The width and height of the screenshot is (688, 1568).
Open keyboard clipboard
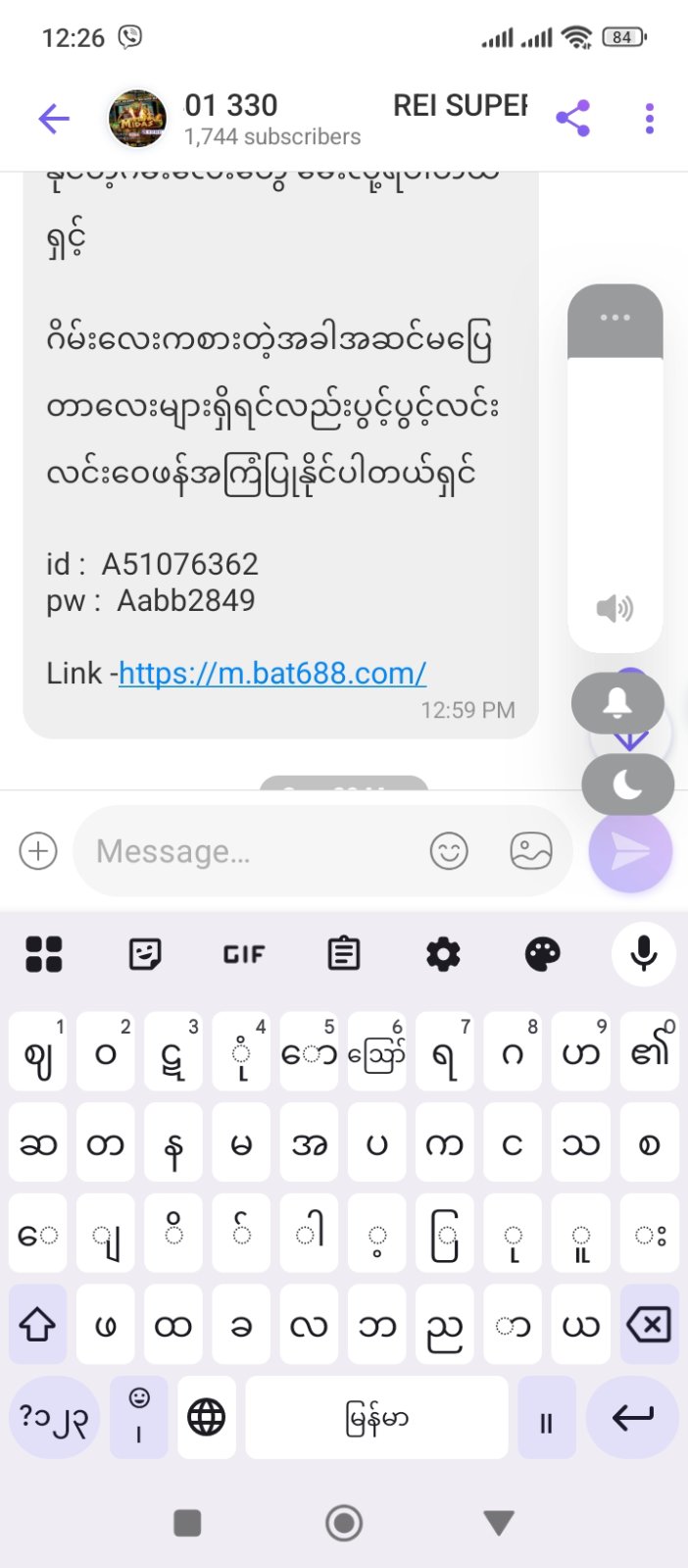(344, 953)
